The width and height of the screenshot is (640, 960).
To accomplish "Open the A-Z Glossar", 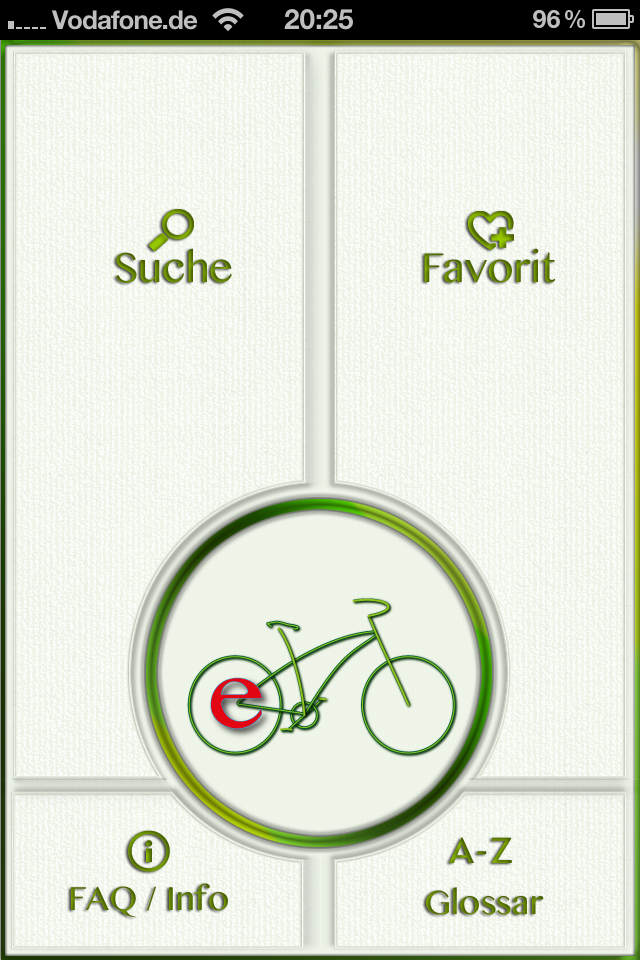I will coord(483,878).
